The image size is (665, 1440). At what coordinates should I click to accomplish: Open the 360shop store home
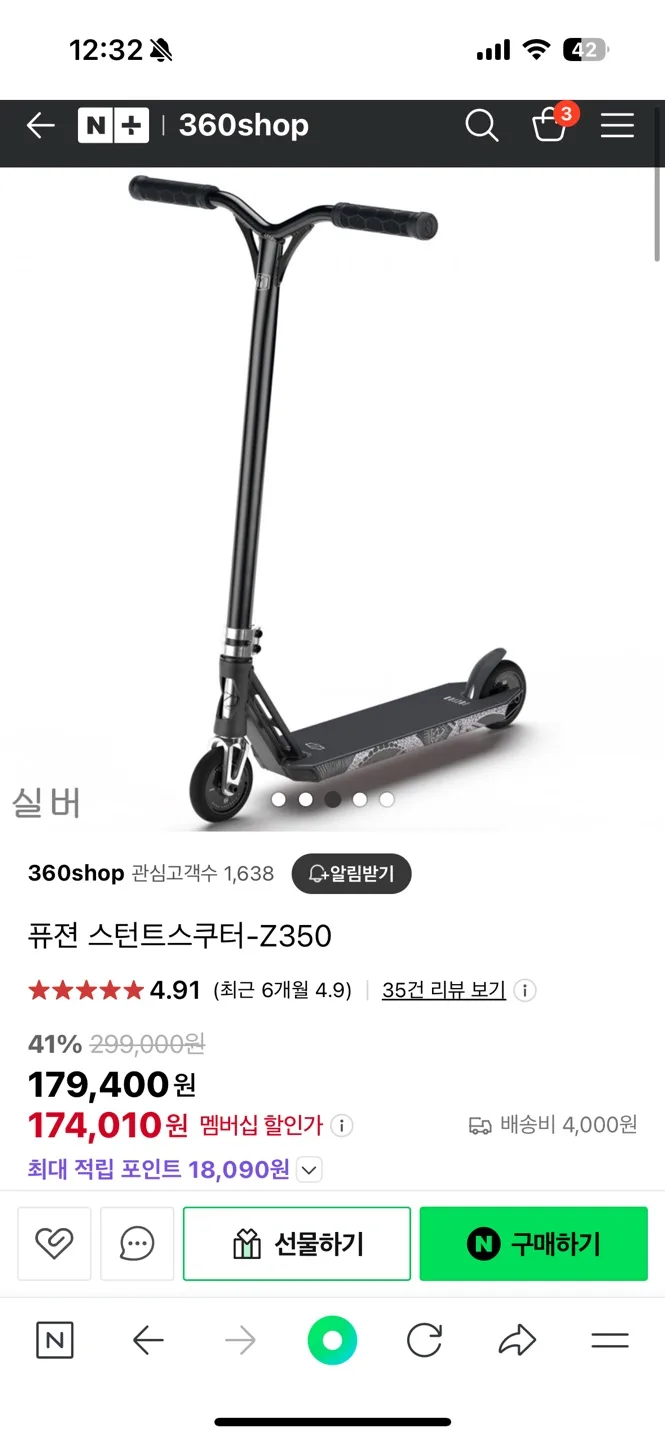coord(243,126)
